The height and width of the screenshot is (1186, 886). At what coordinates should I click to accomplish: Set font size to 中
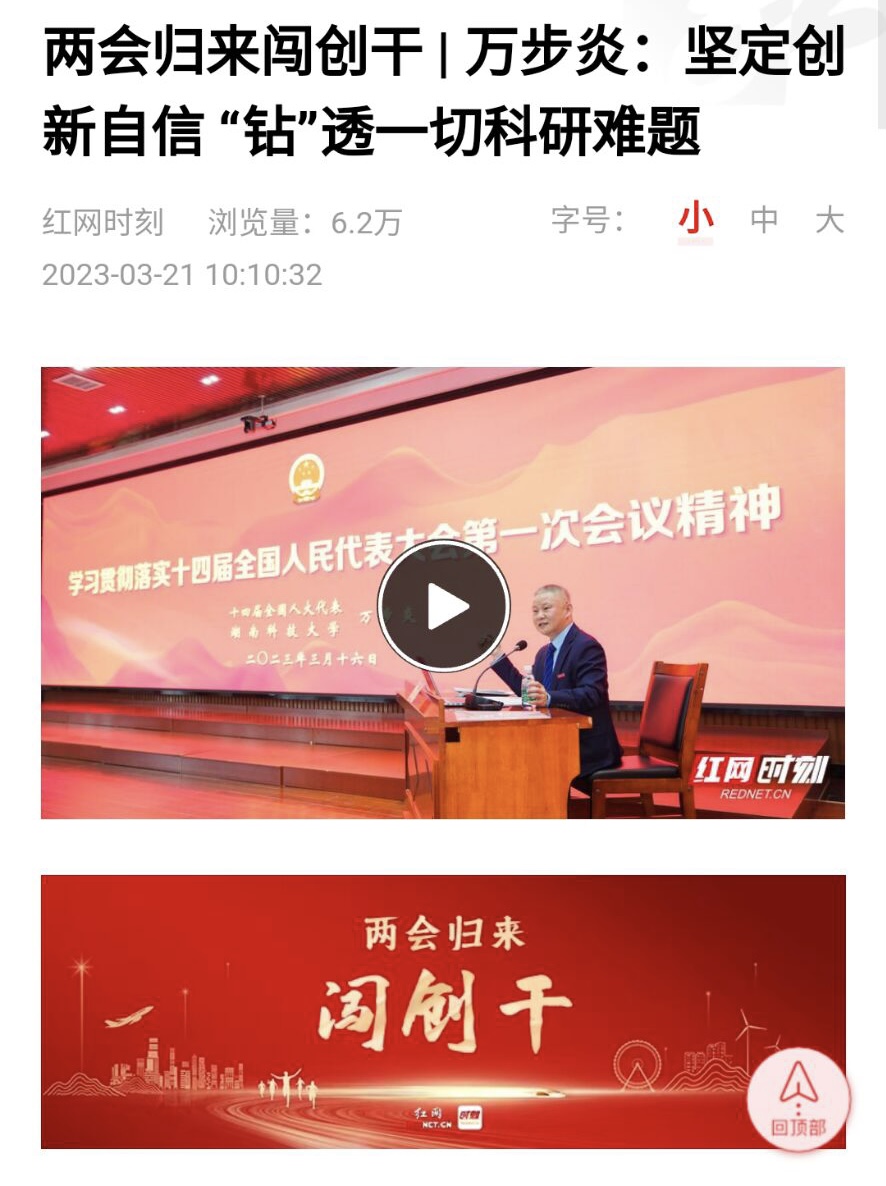pos(764,220)
